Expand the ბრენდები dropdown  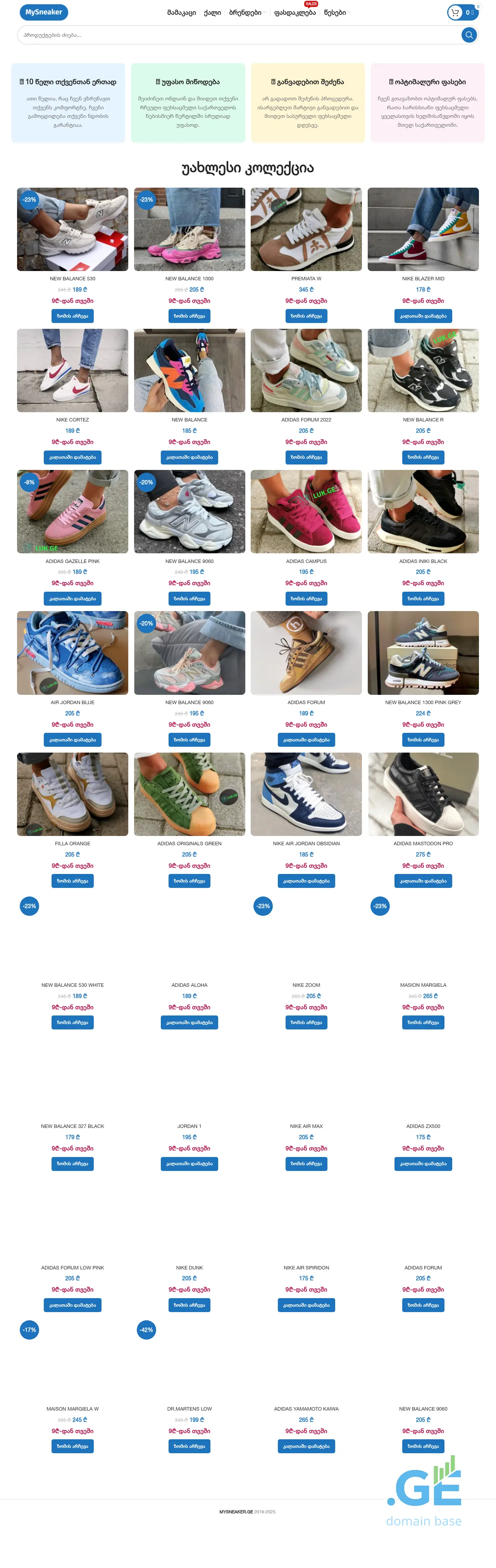click(246, 13)
